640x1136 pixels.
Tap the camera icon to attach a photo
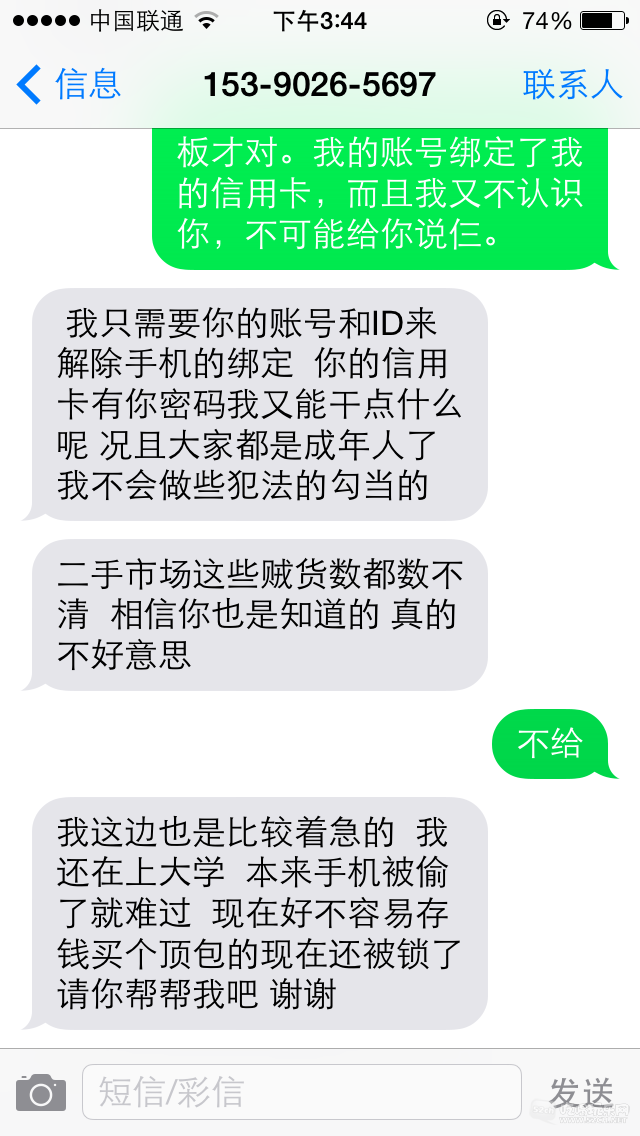(41, 1092)
